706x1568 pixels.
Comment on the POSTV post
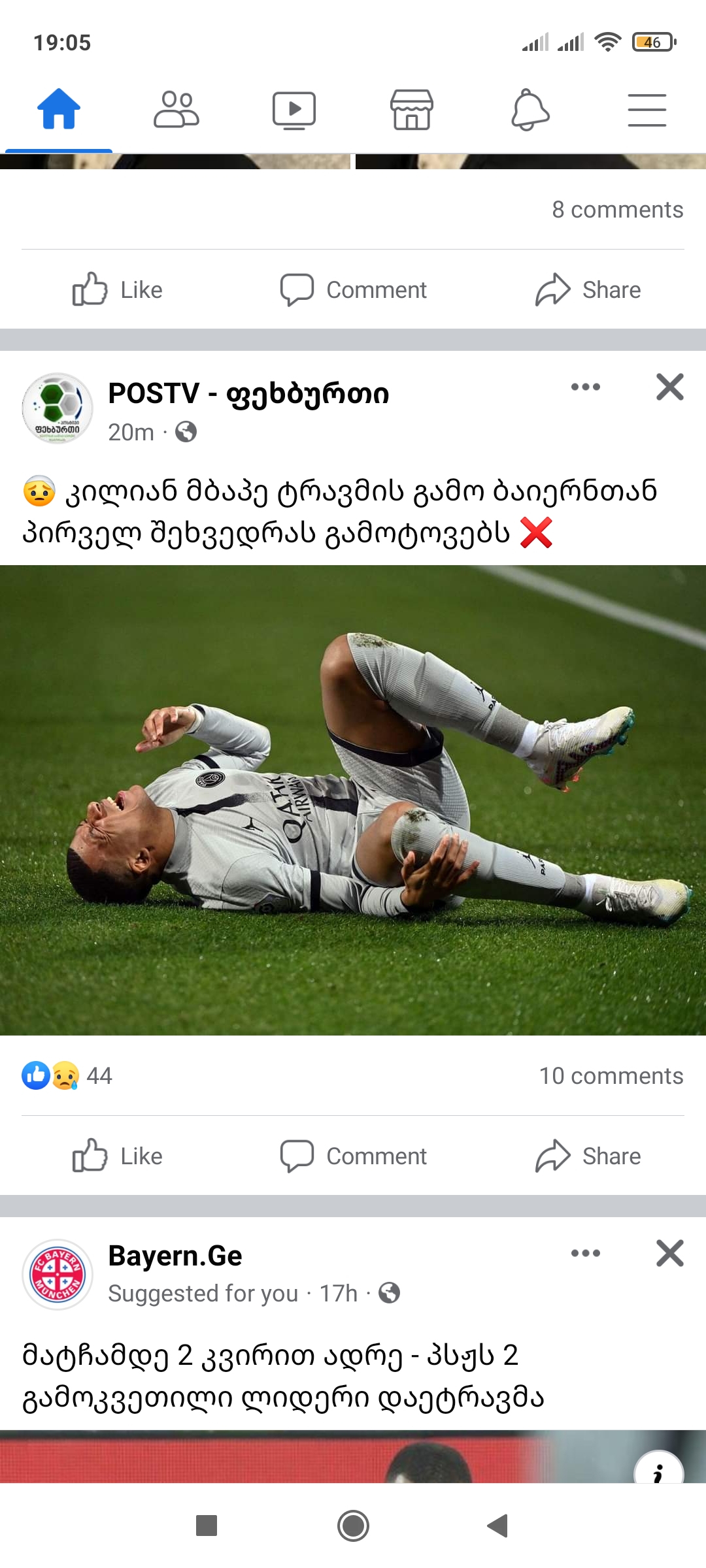[x=353, y=1156]
